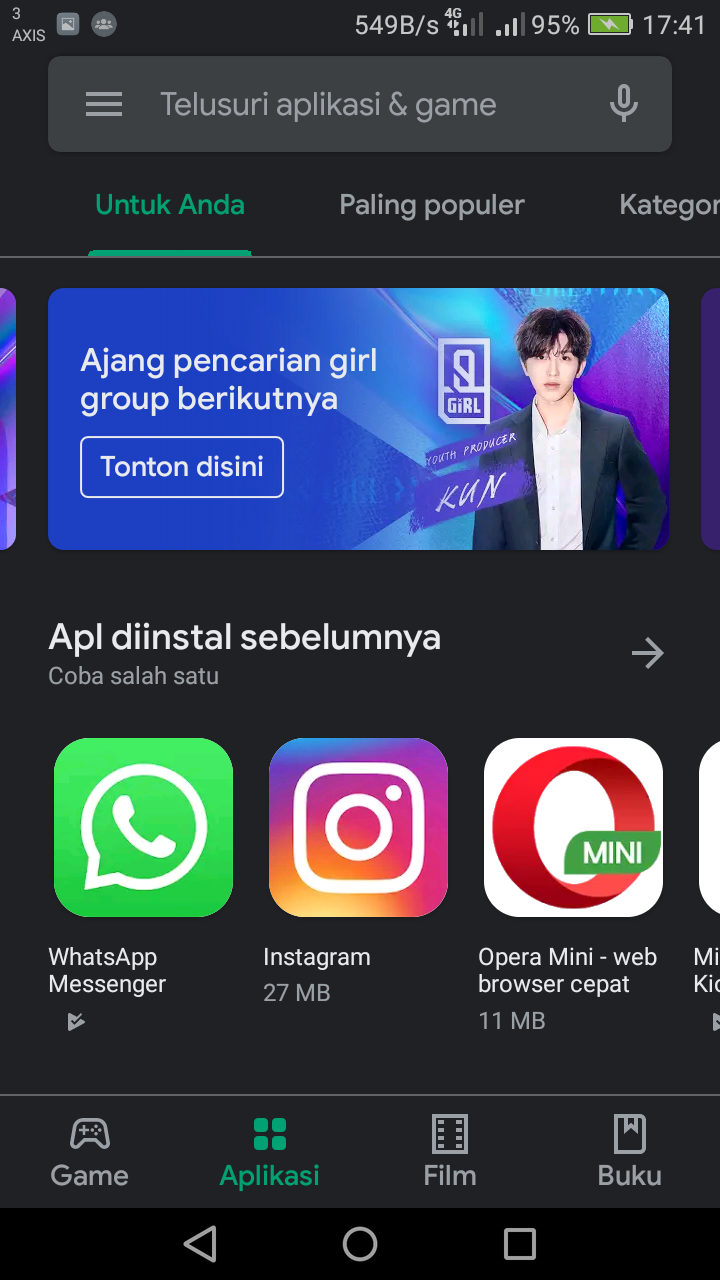
Task: Expand Apl diinstal sebelumnya with the arrow
Action: tap(648, 654)
